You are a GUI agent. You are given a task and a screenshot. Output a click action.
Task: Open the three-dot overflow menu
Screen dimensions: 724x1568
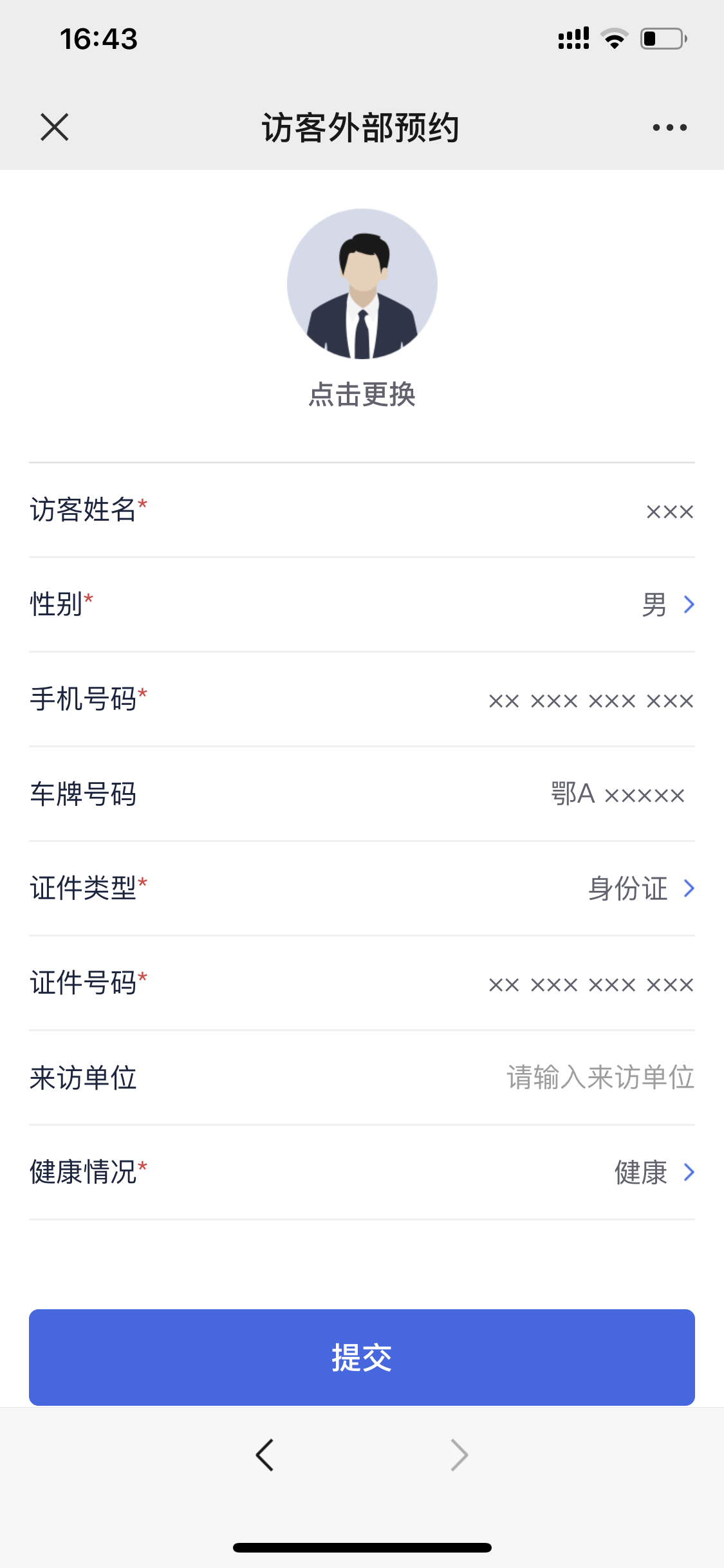669,127
